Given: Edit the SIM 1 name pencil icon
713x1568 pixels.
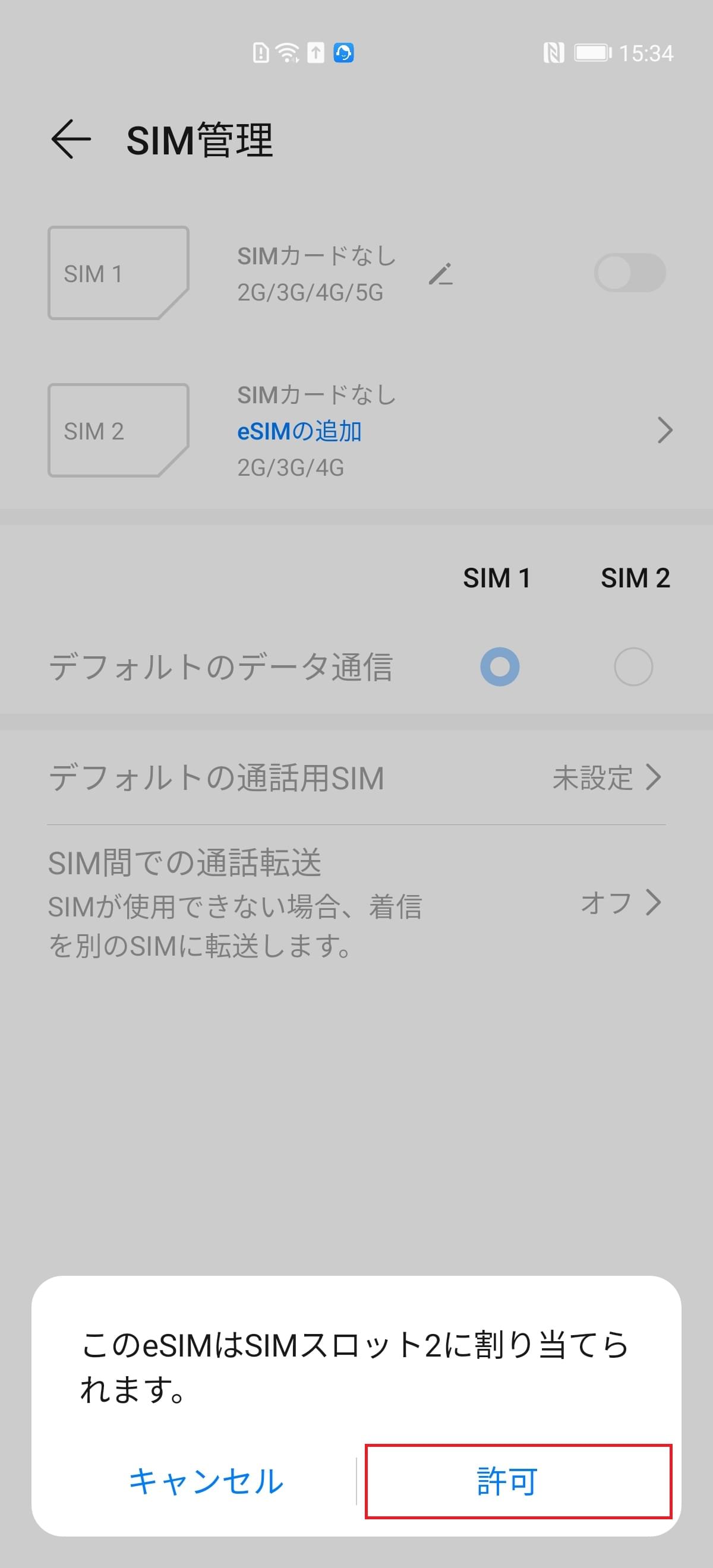Looking at the screenshot, I should coord(440,274).
